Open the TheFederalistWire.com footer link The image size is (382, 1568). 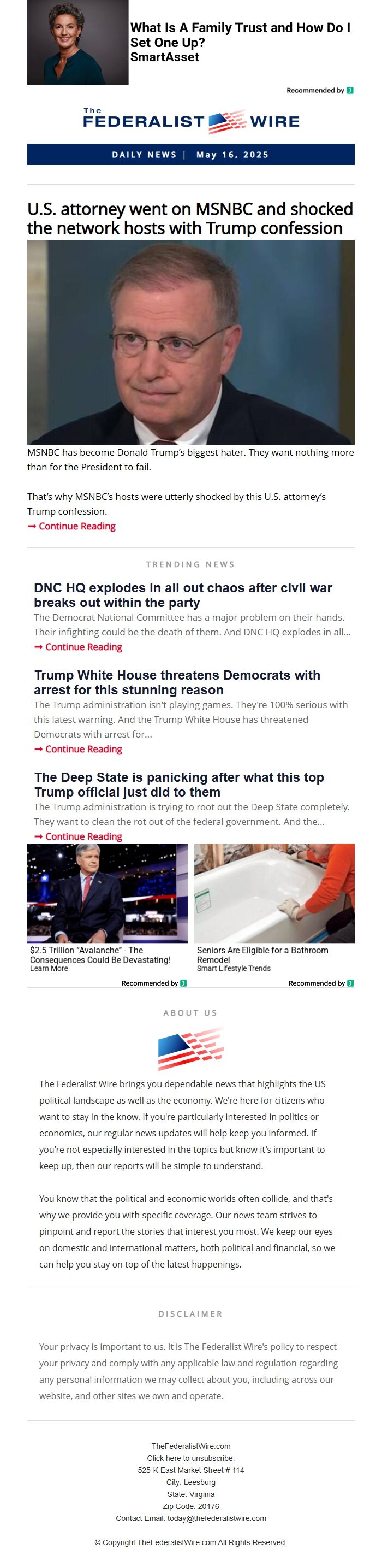click(190, 1446)
